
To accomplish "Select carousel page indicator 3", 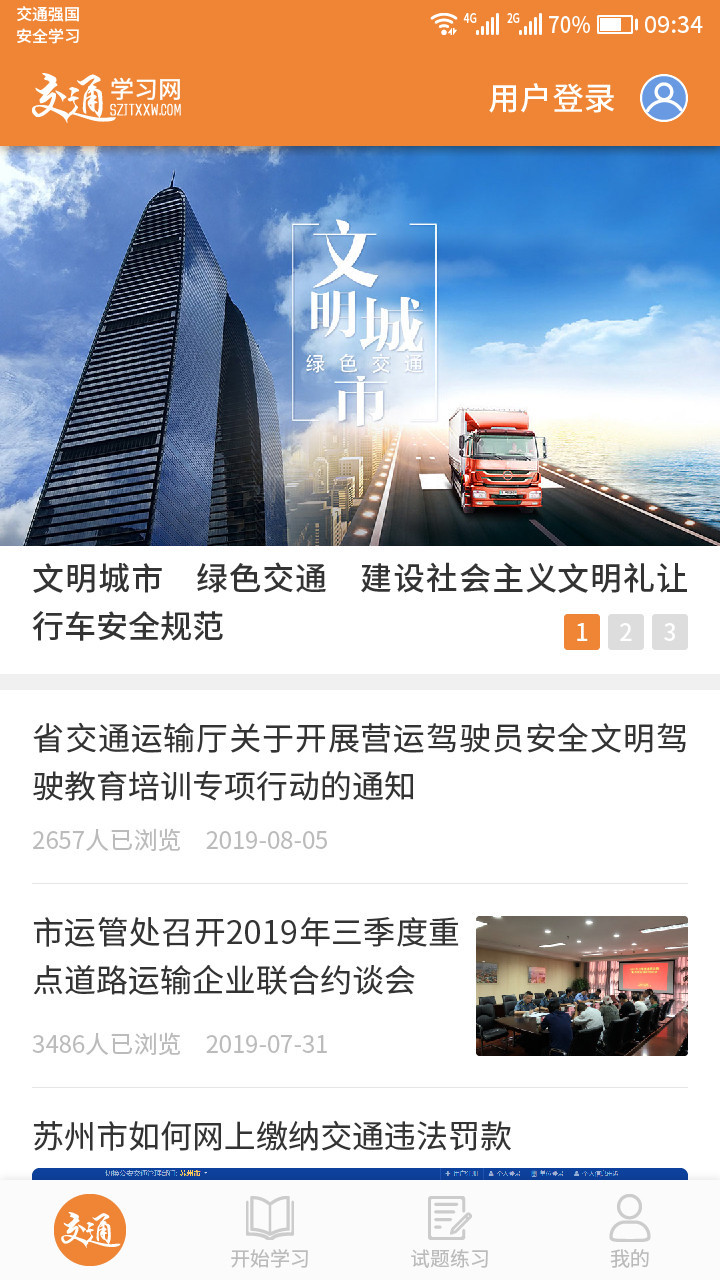I will coord(670,632).
